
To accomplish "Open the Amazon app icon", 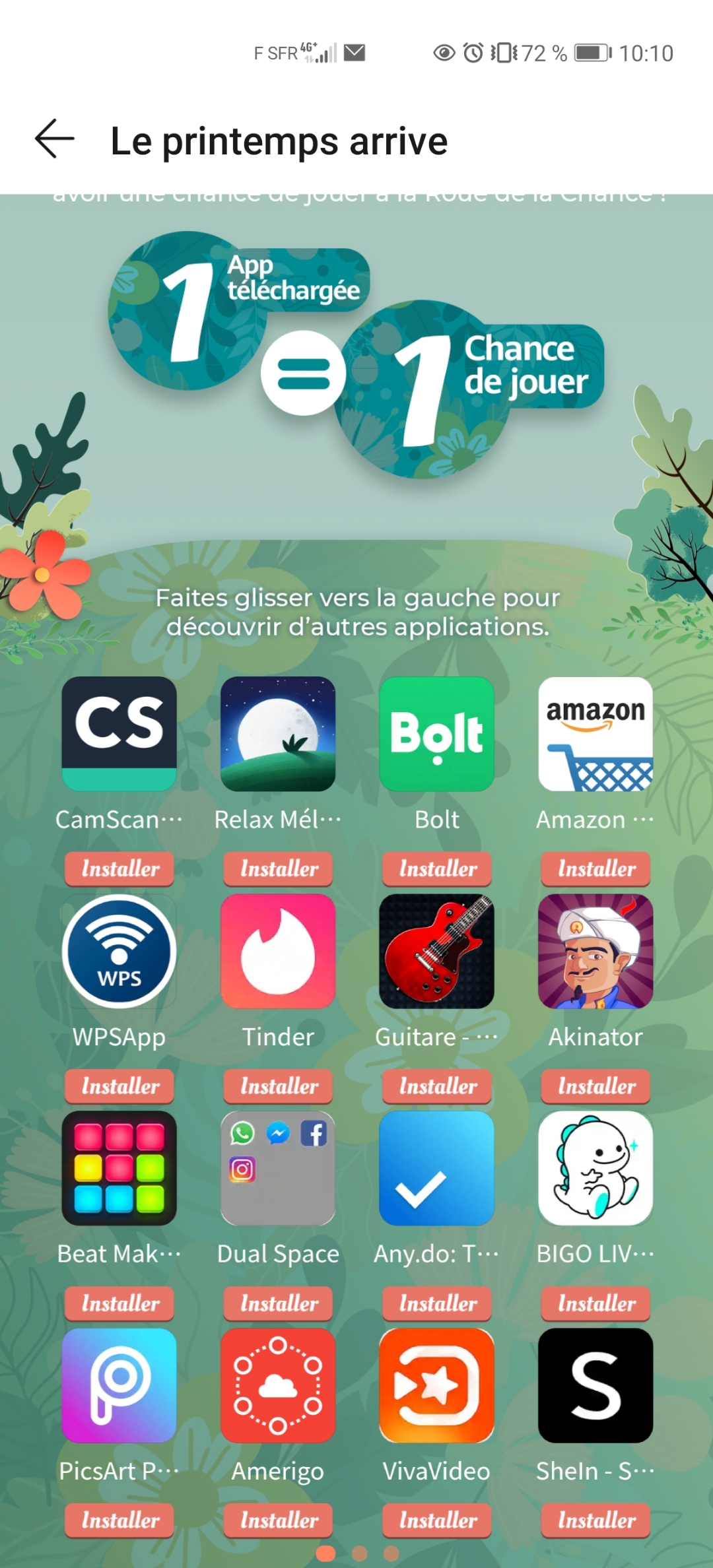I will pos(595,734).
